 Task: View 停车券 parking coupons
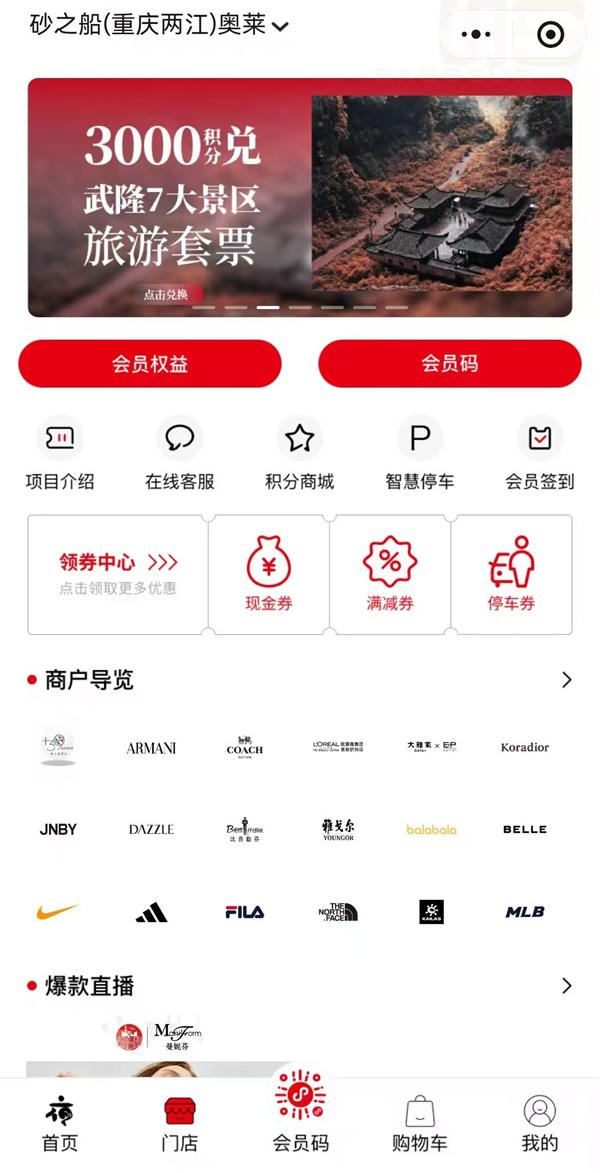[x=511, y=574]
